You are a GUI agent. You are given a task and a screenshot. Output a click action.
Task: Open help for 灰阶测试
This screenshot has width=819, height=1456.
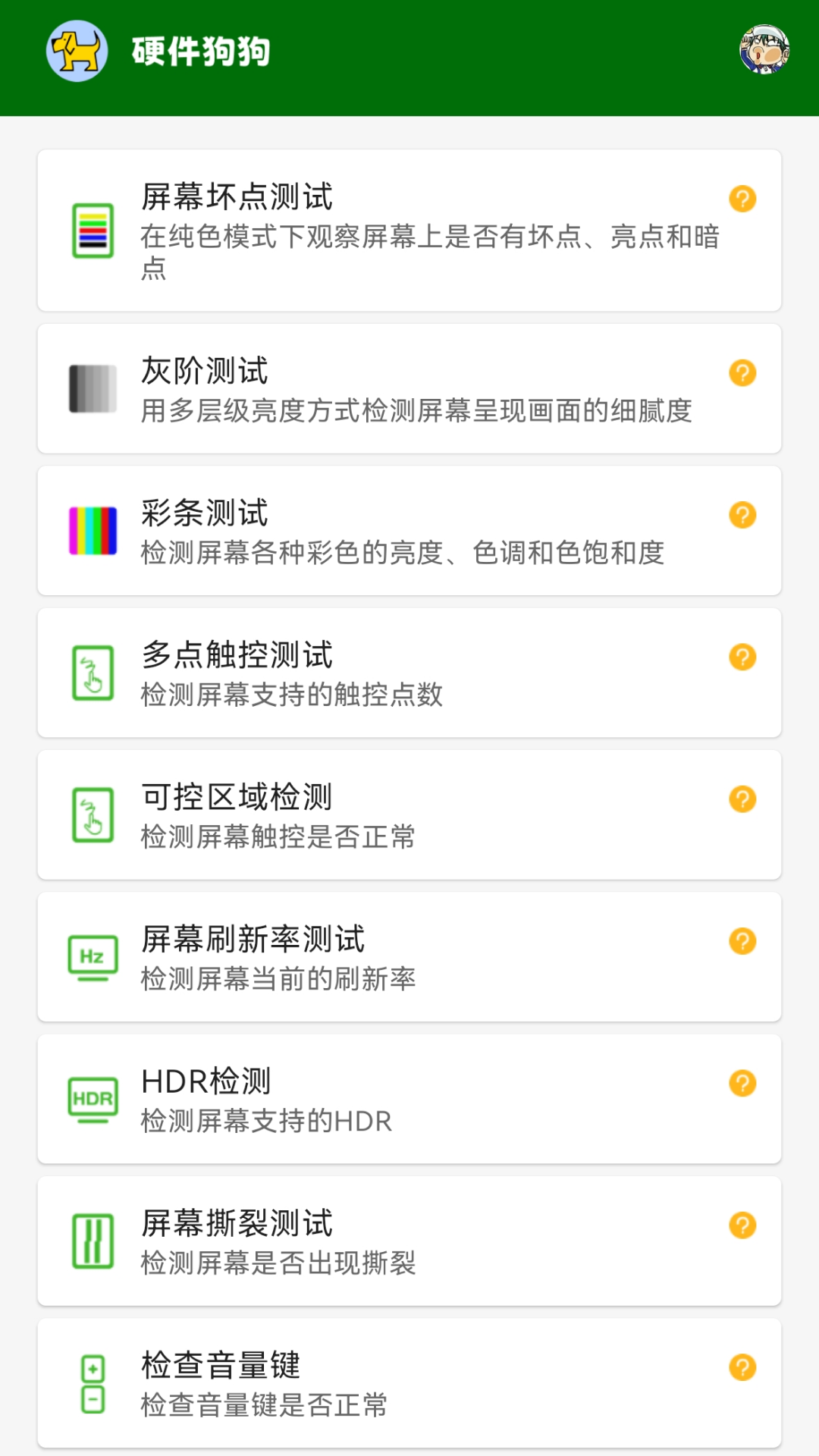point(742,372)
